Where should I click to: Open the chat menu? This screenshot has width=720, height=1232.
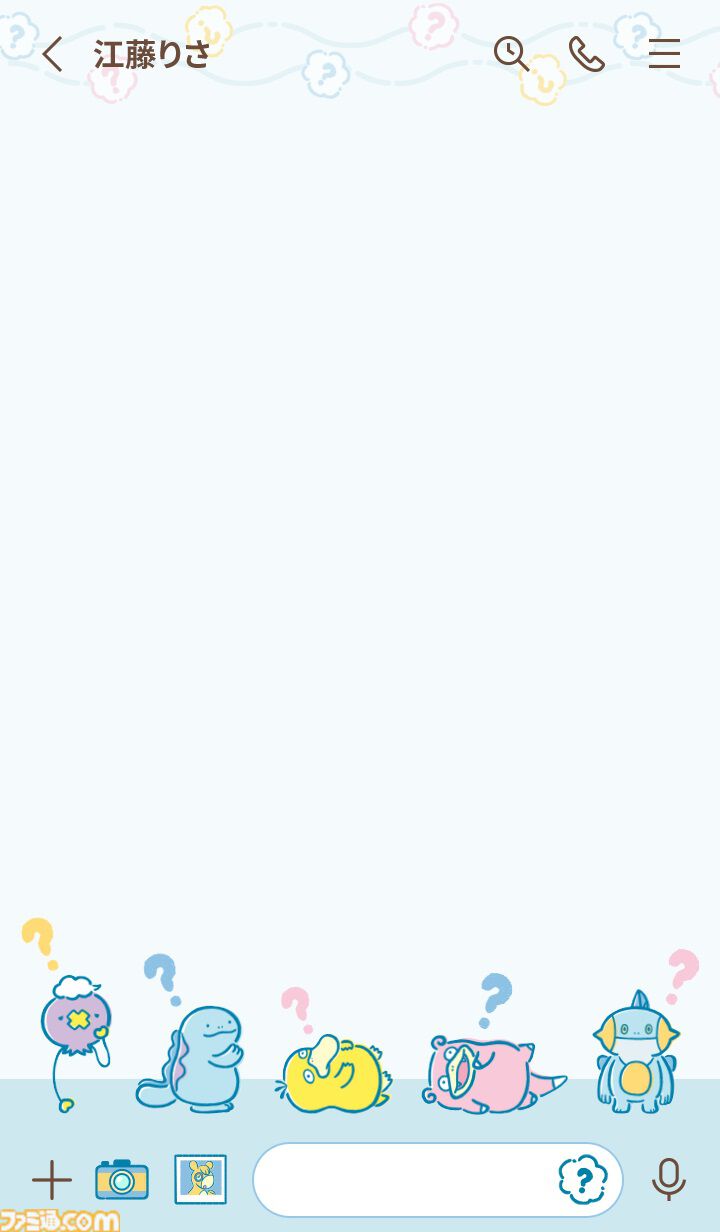tap(664, 54)
